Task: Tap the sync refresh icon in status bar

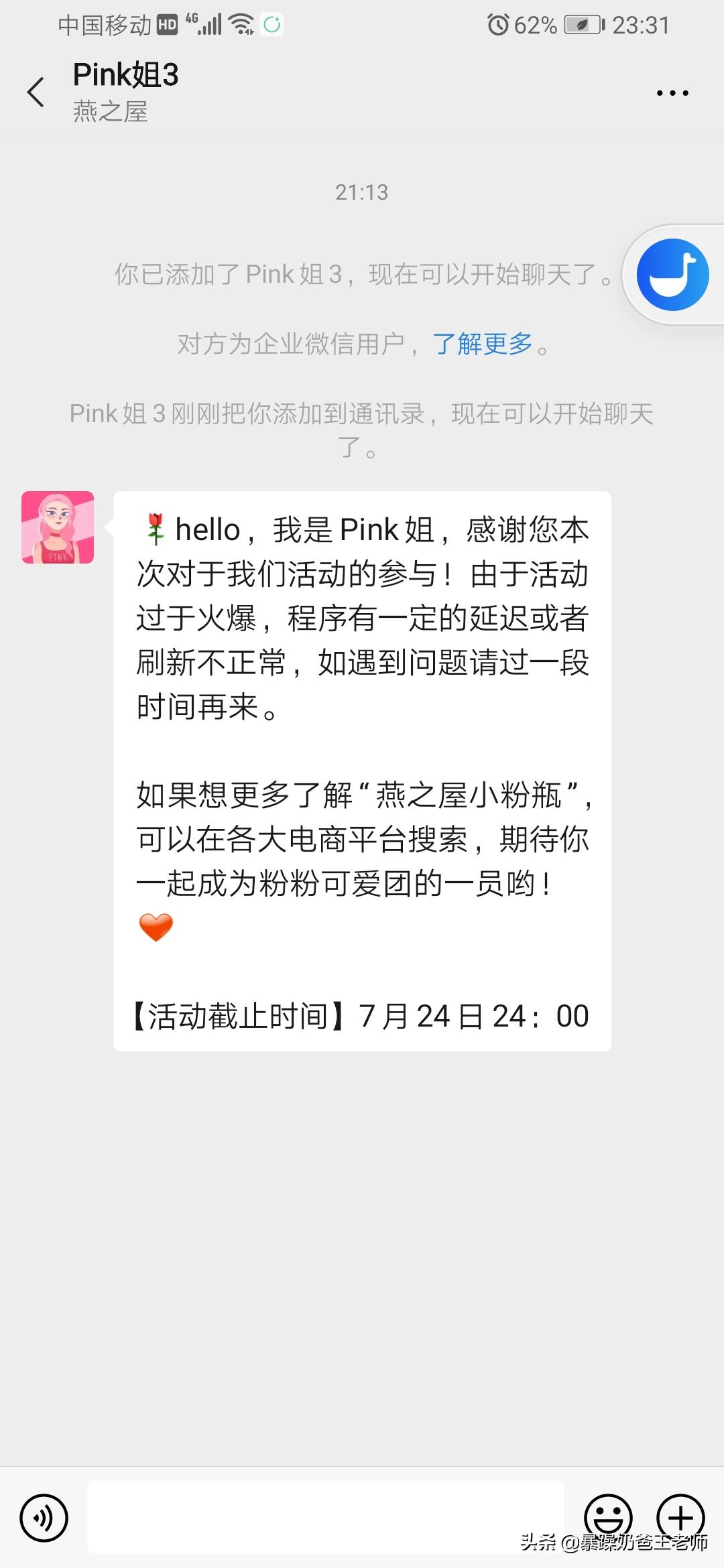Action: [x=270, y=23]
